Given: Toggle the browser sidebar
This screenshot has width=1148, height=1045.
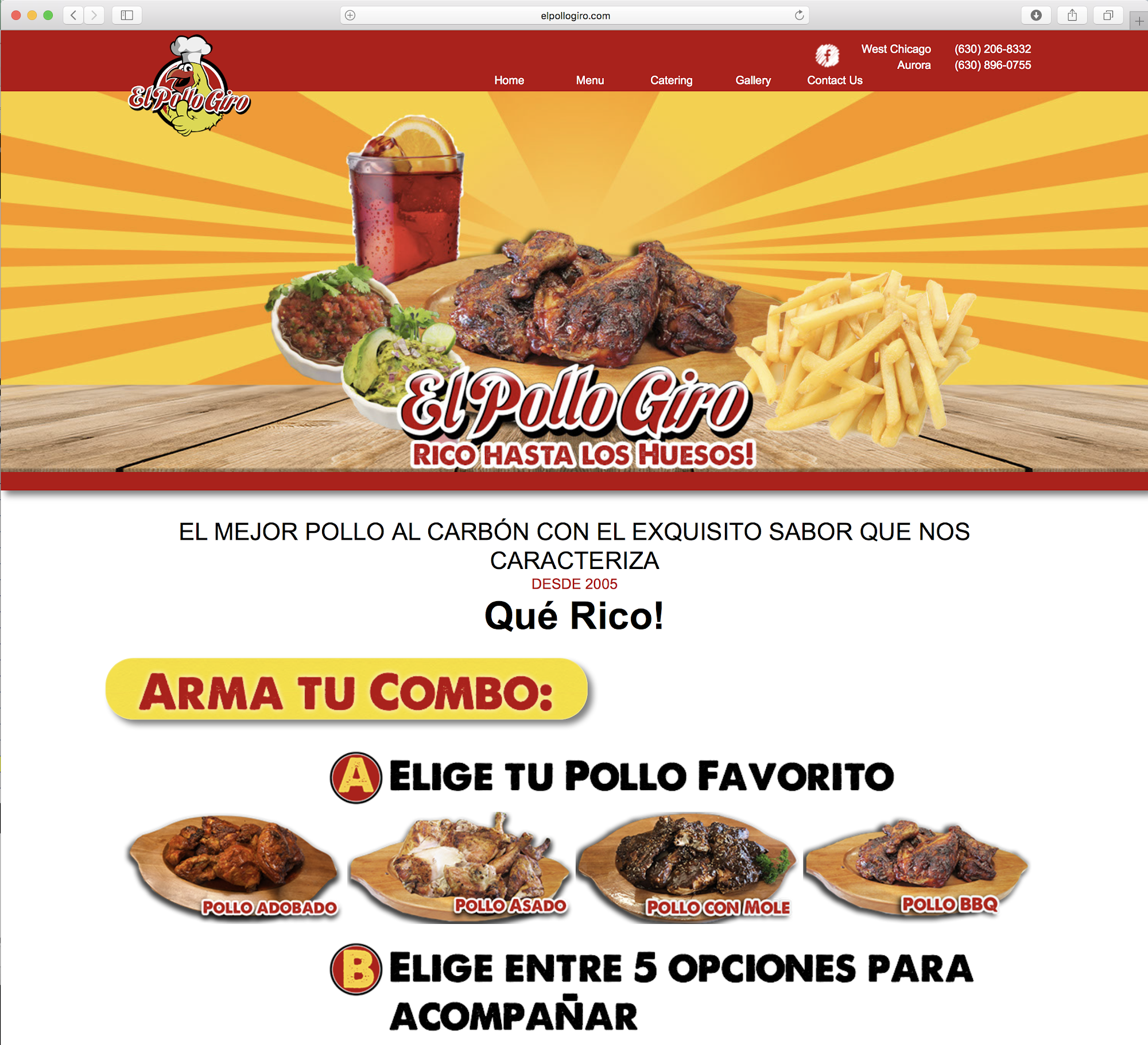Looking at the screenshot, I should click(127, 16).
